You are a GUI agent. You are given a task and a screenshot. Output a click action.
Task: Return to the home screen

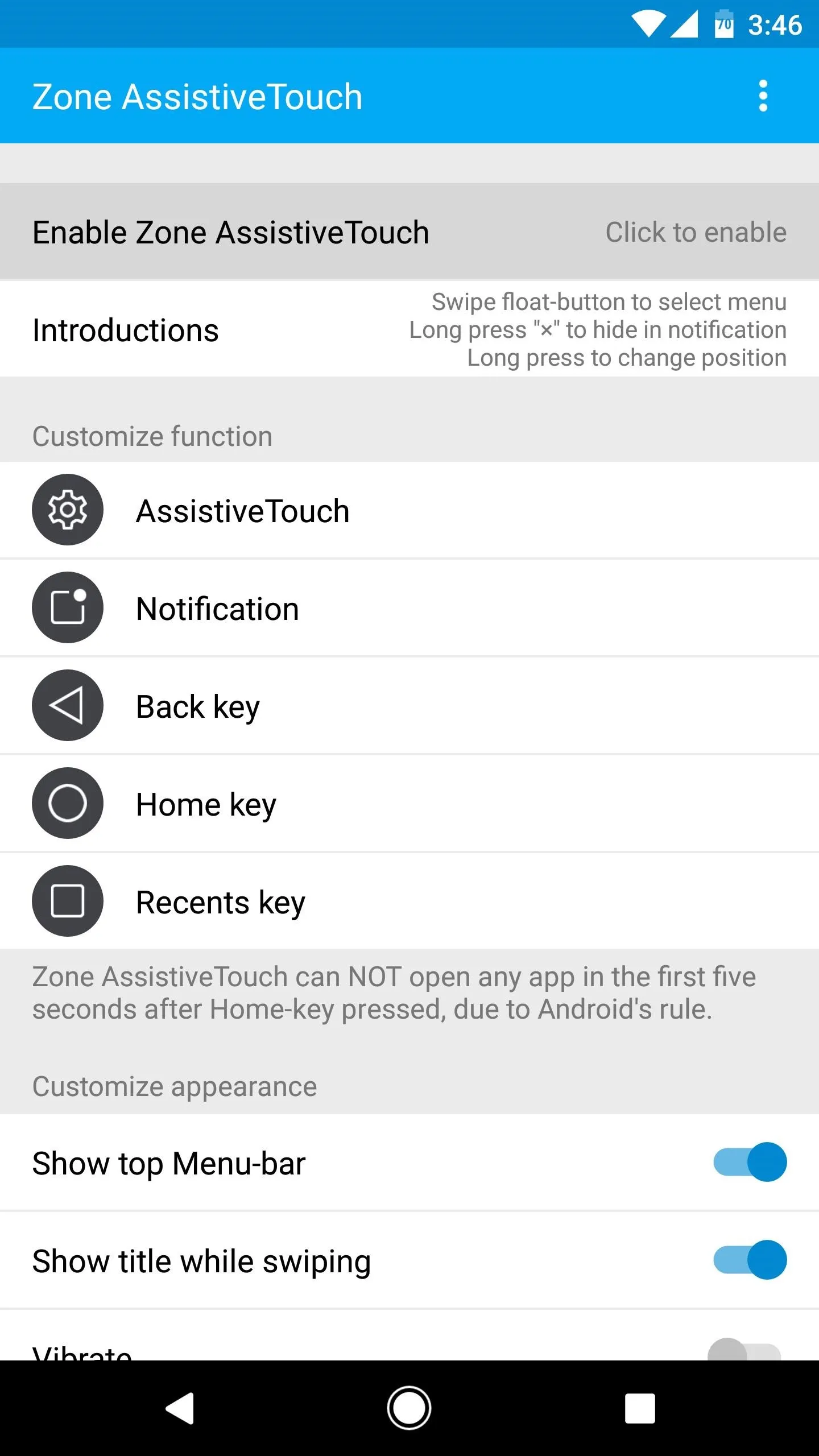tap(409, 1408)
